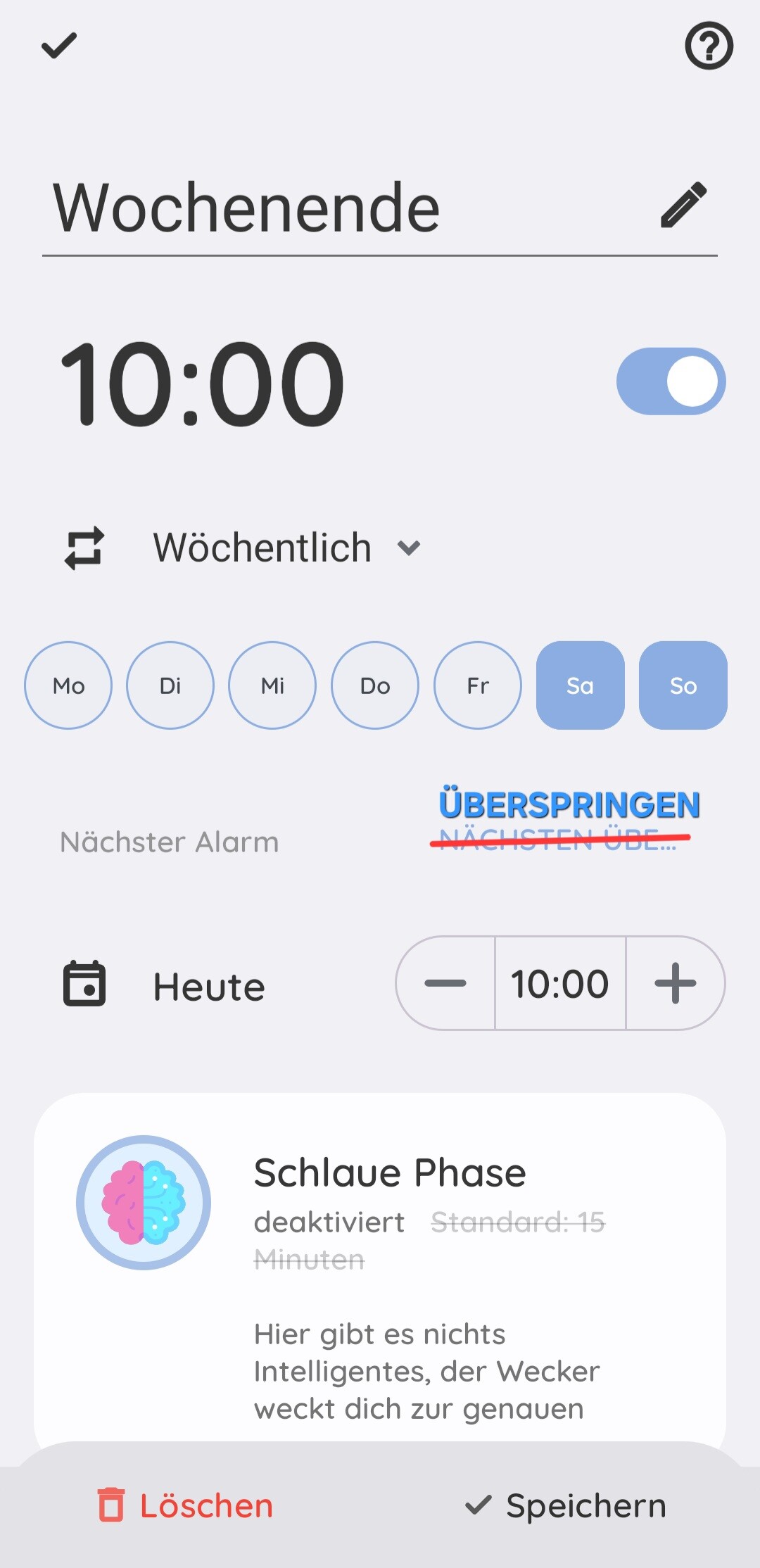Select Friday (Fr) day chip
Viewport: 760px width, 1568px height.
click(478, 685)
